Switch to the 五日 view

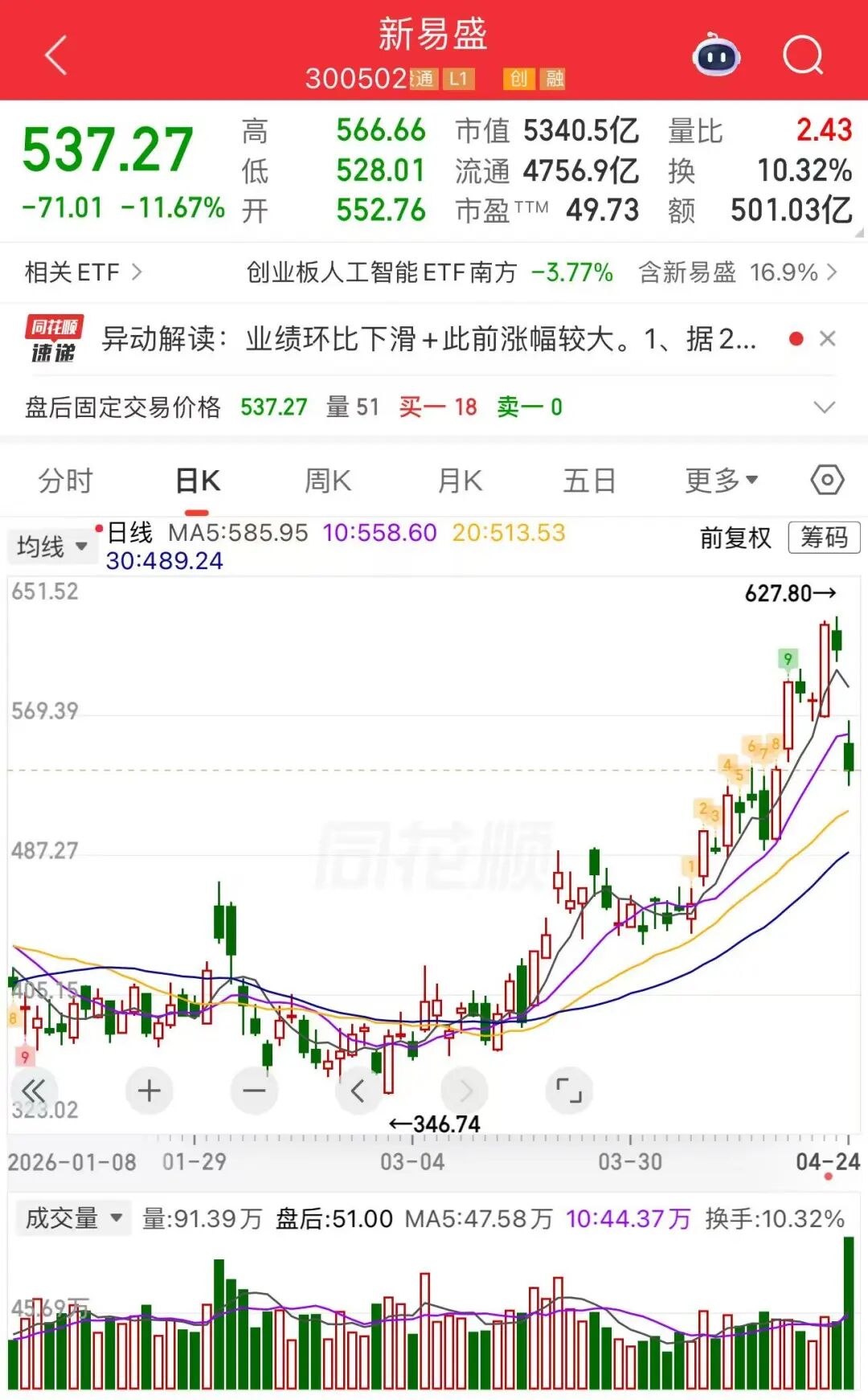coord(589,481)
